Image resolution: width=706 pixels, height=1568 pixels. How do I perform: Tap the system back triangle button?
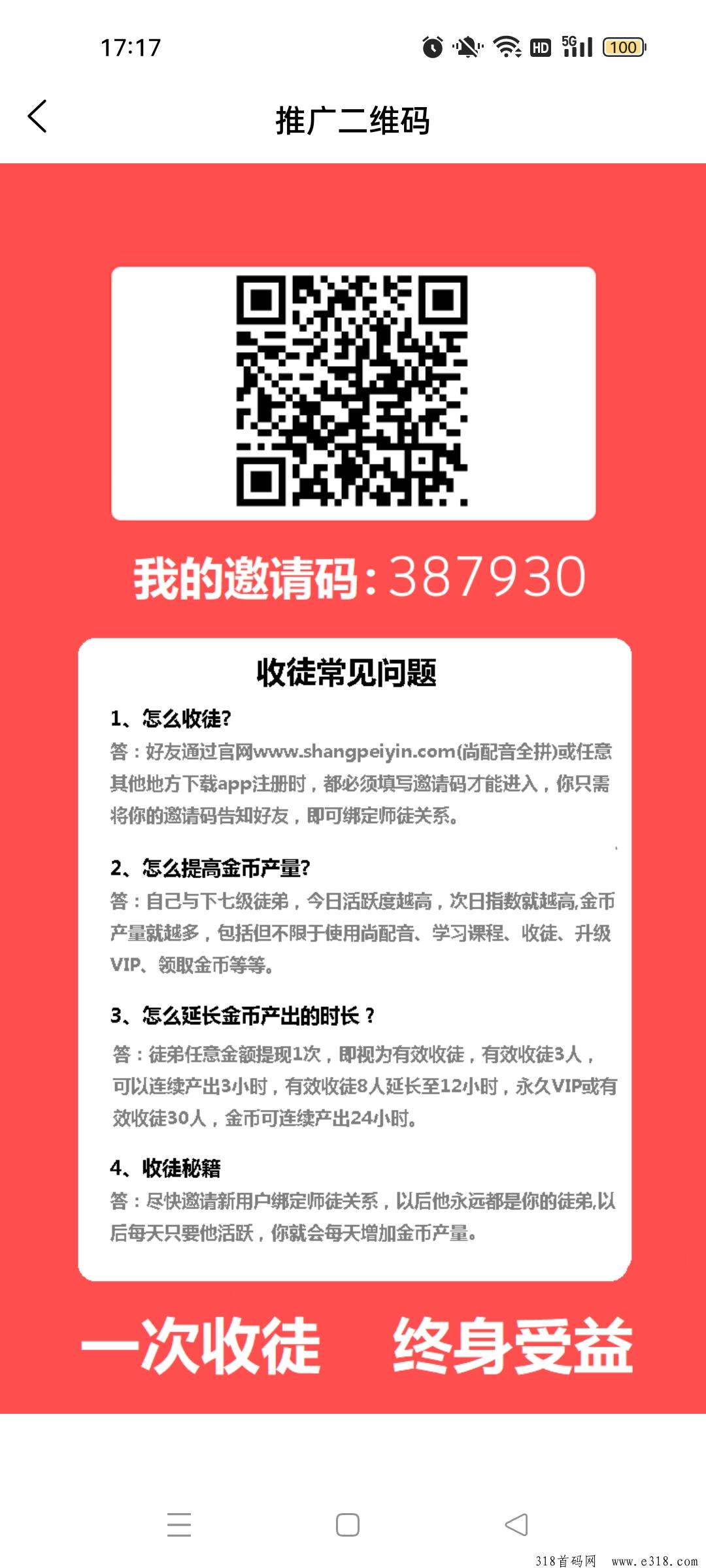516,1525
